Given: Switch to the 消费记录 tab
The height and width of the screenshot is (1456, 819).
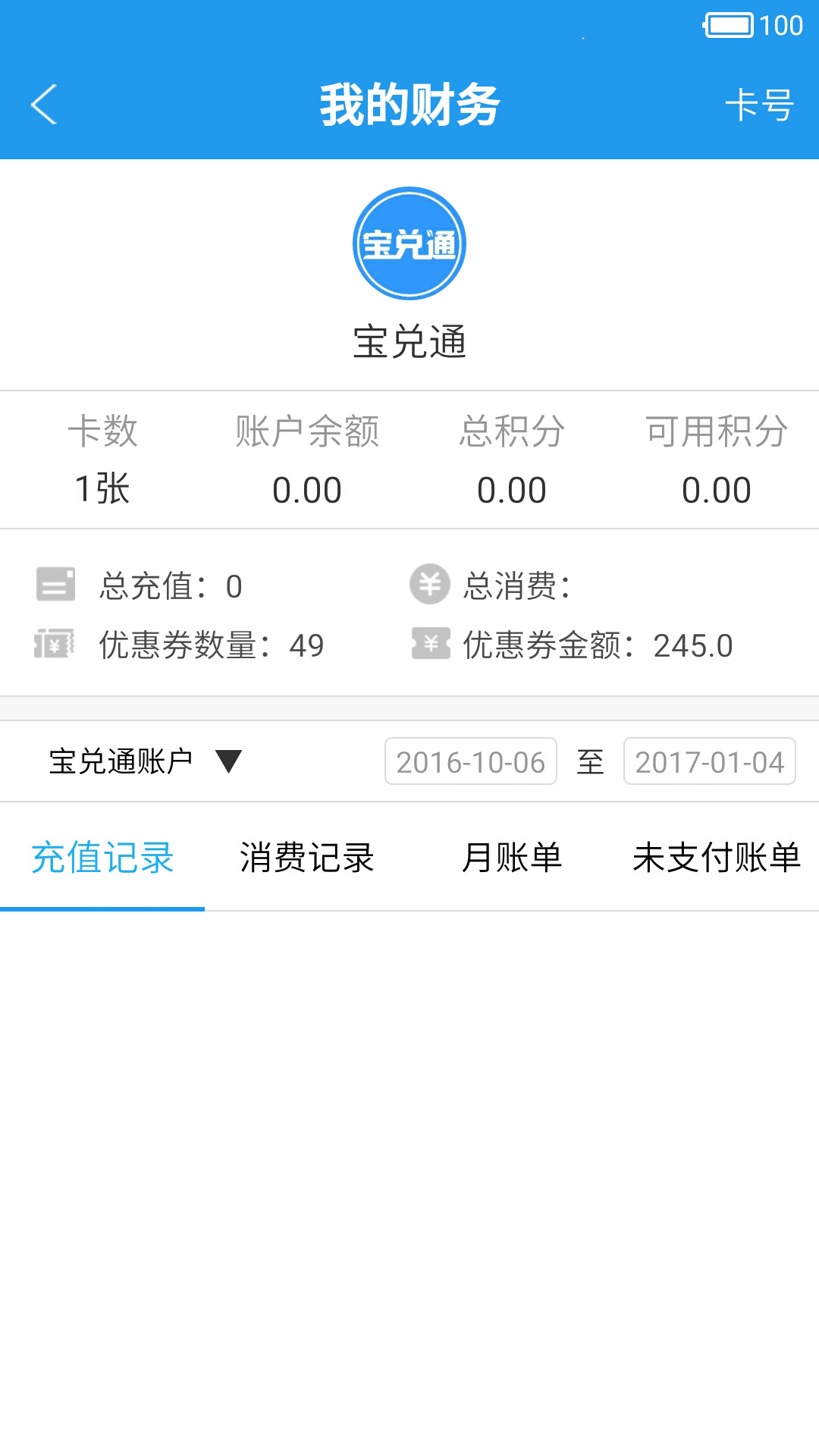Looking at the screenshot, I should [x=307, y=858].
